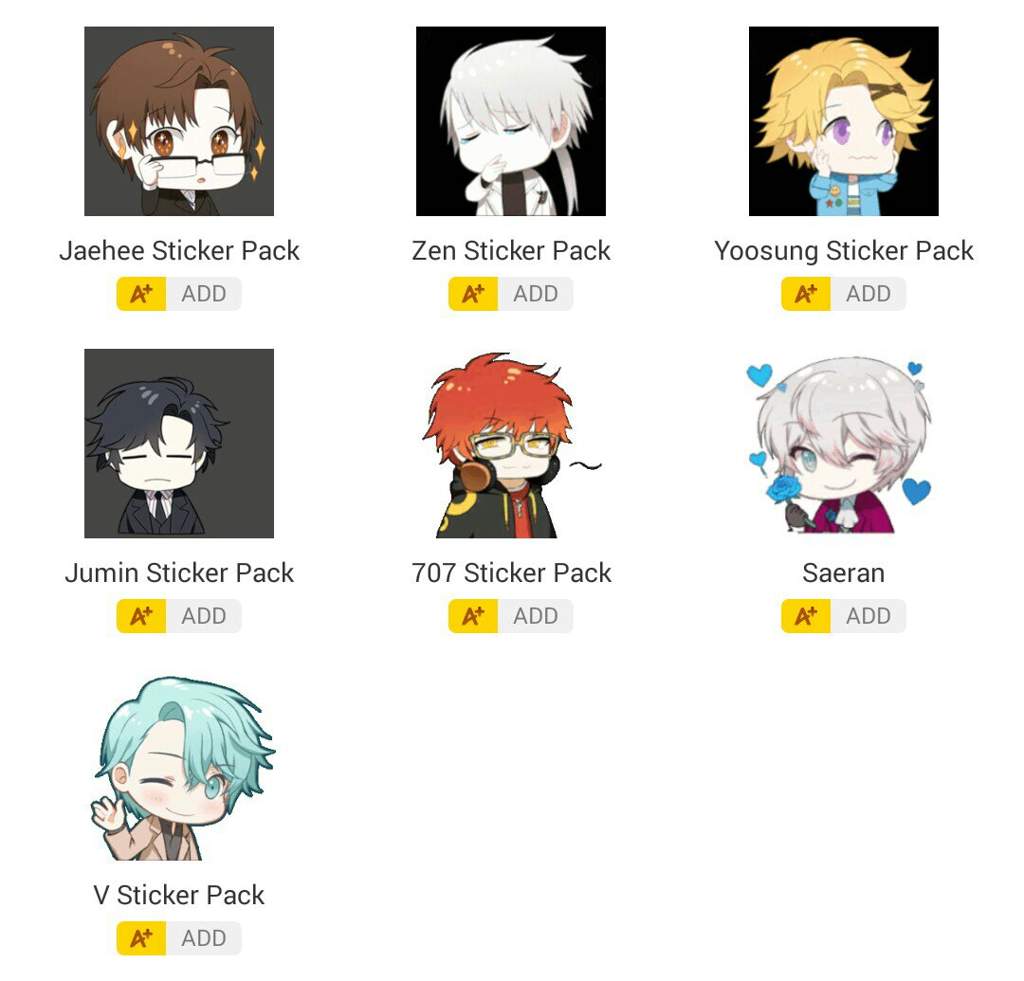Open the Jumin sticker pack thumbnail
The height and width of the screenshot is (981, 1024).
coord(179,443)
